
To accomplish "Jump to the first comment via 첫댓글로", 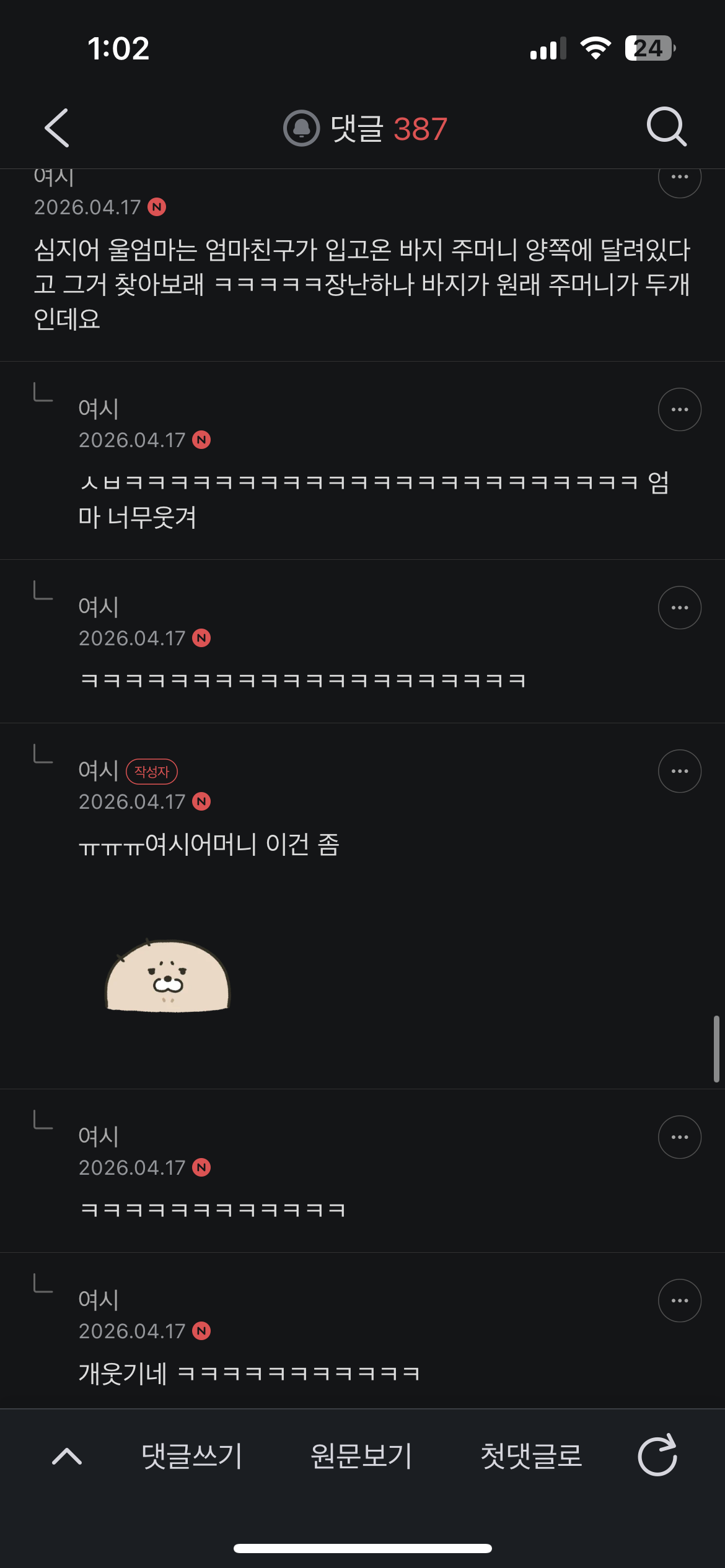I will point(531,1456).
